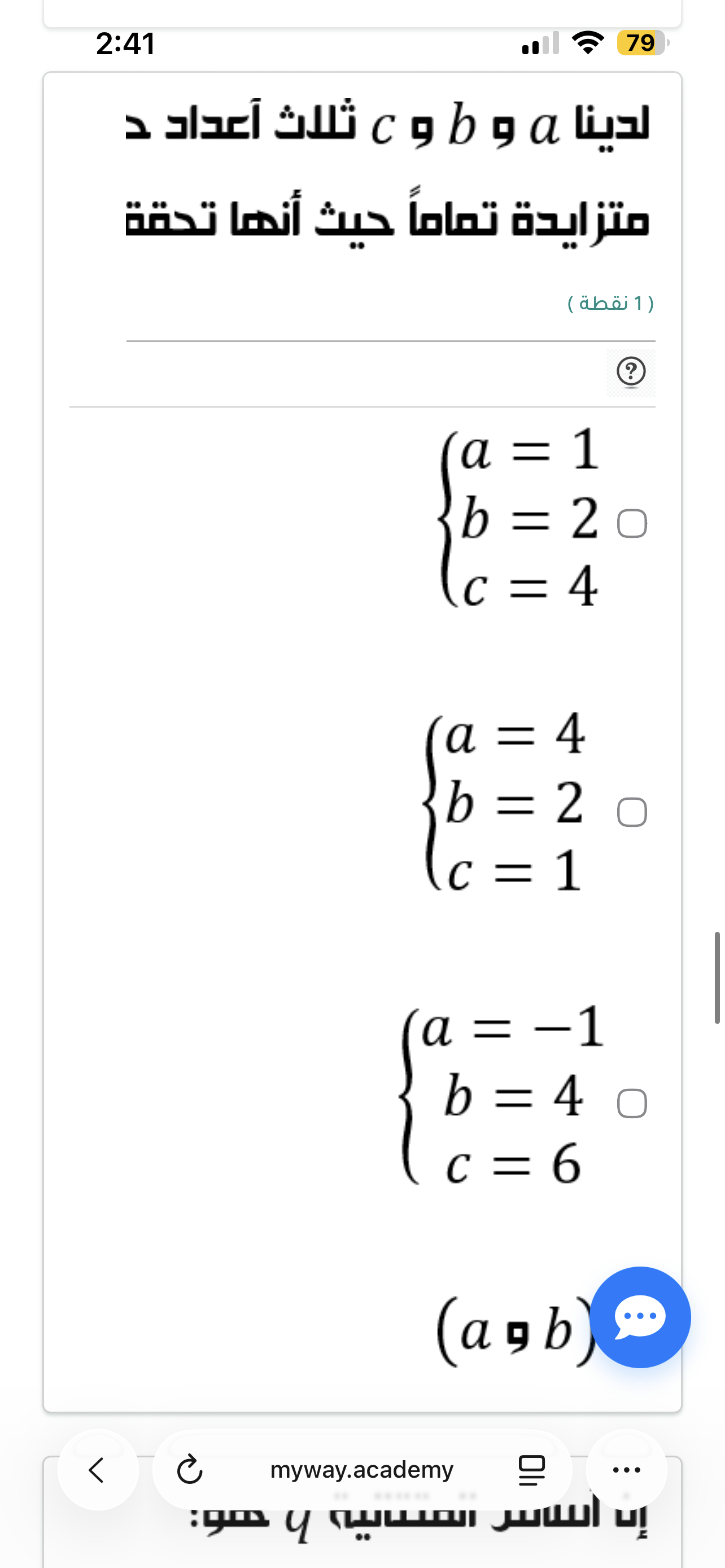Go back to the previous page
The image size is (725, 1568).
point(97,1469)
